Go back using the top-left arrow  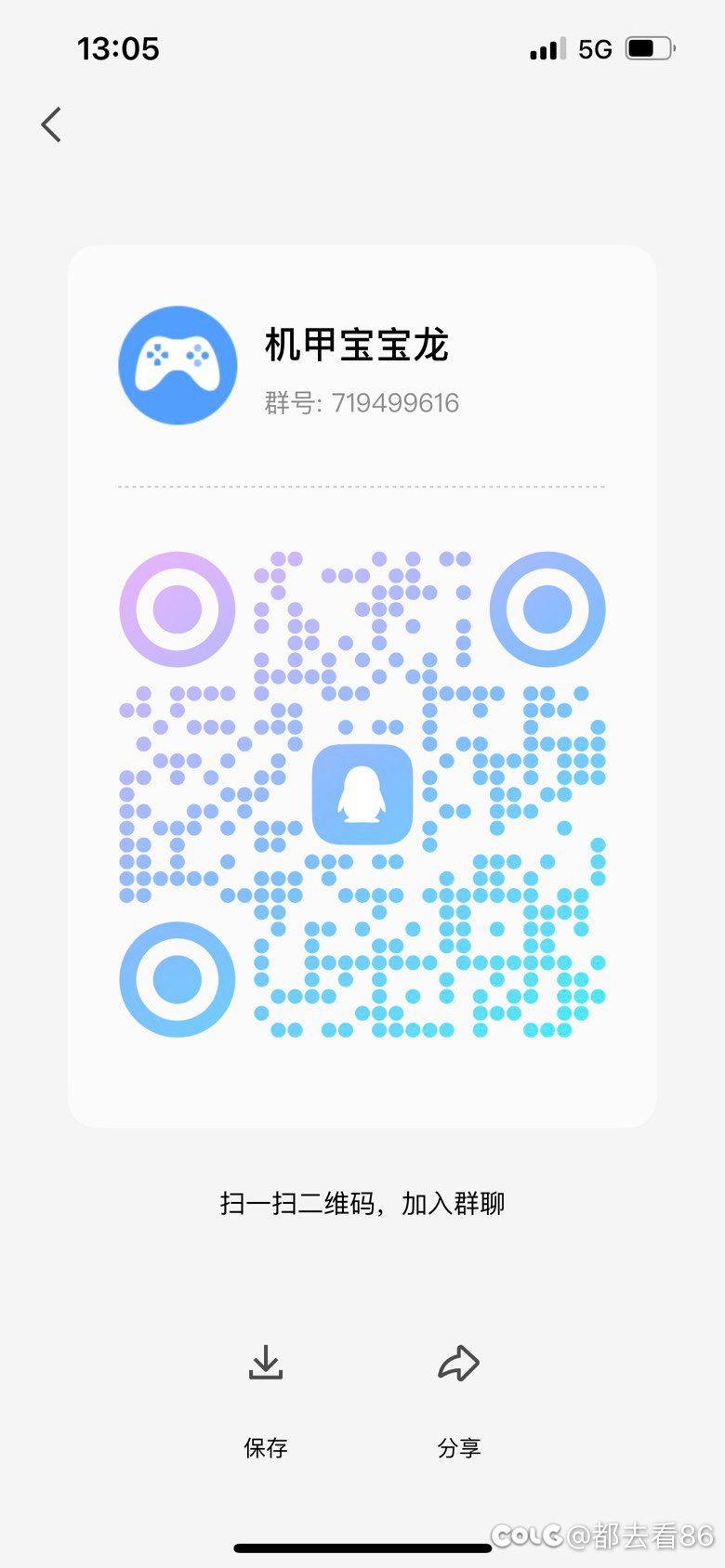52,124
